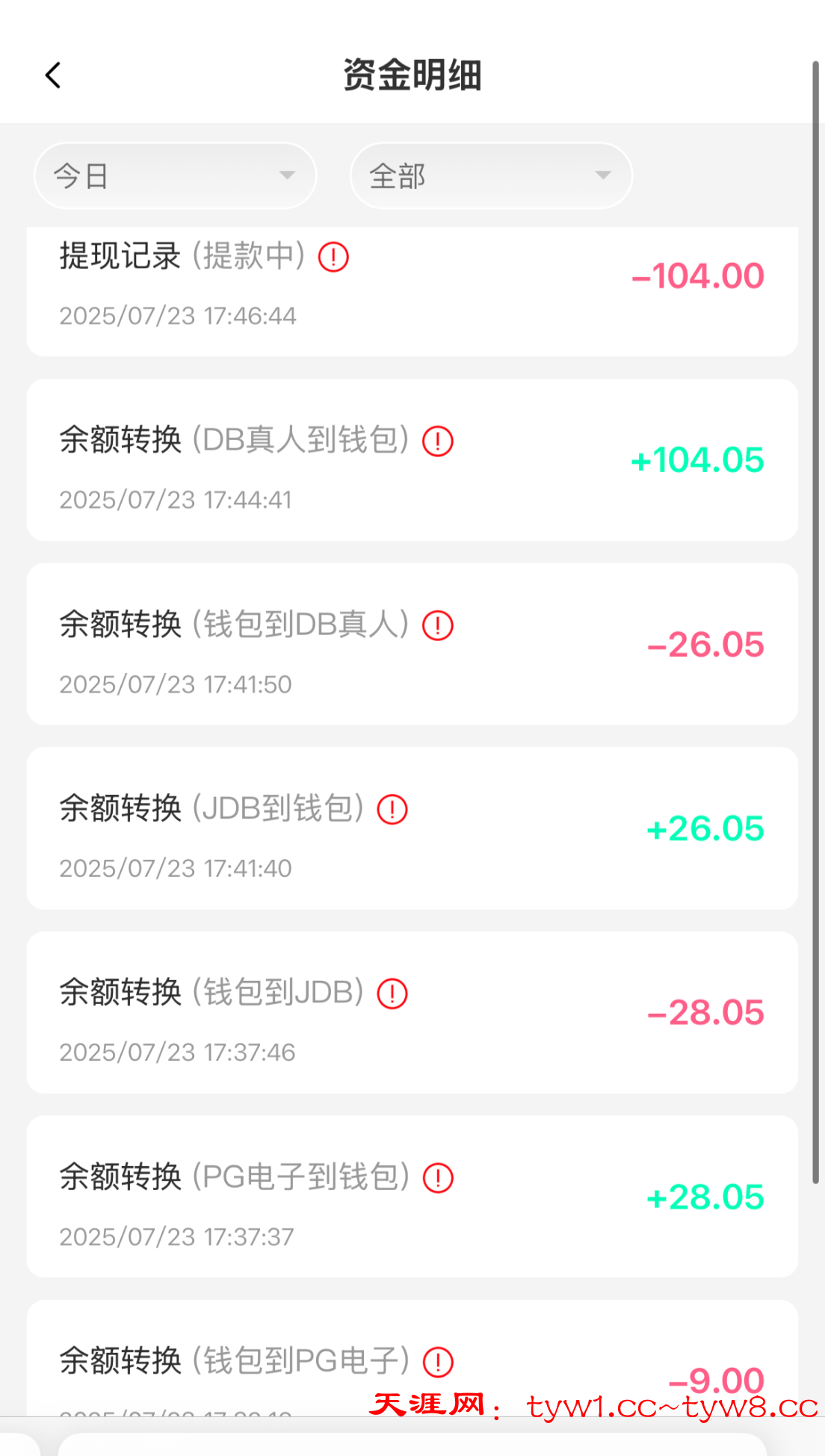Select the pink -28.05 amount
825x1456 pixels.
706,1012
